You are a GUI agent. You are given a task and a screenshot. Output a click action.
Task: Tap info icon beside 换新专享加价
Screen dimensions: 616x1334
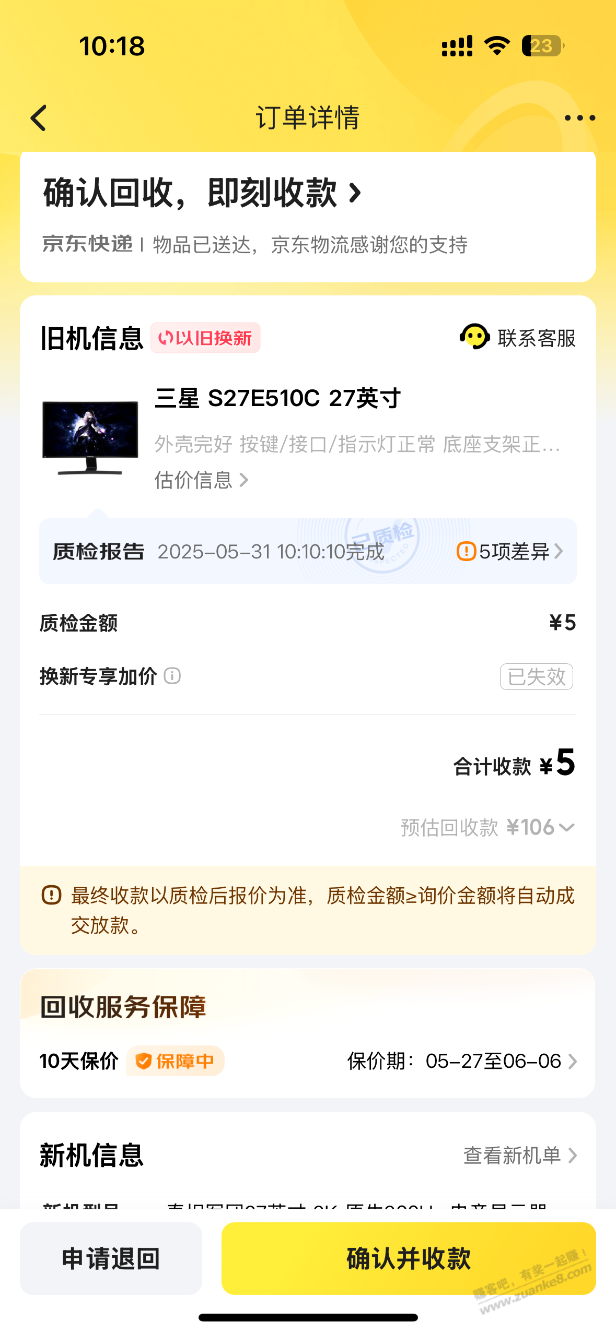[172, 676]
